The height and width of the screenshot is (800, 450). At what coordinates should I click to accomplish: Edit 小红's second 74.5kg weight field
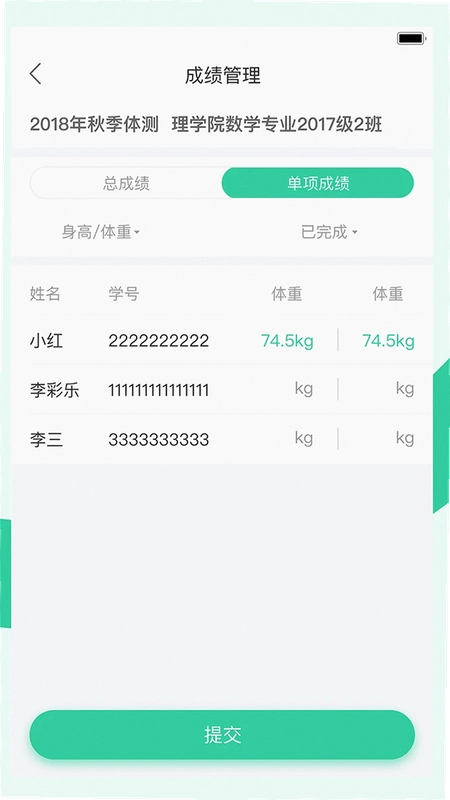click(388, 341)
